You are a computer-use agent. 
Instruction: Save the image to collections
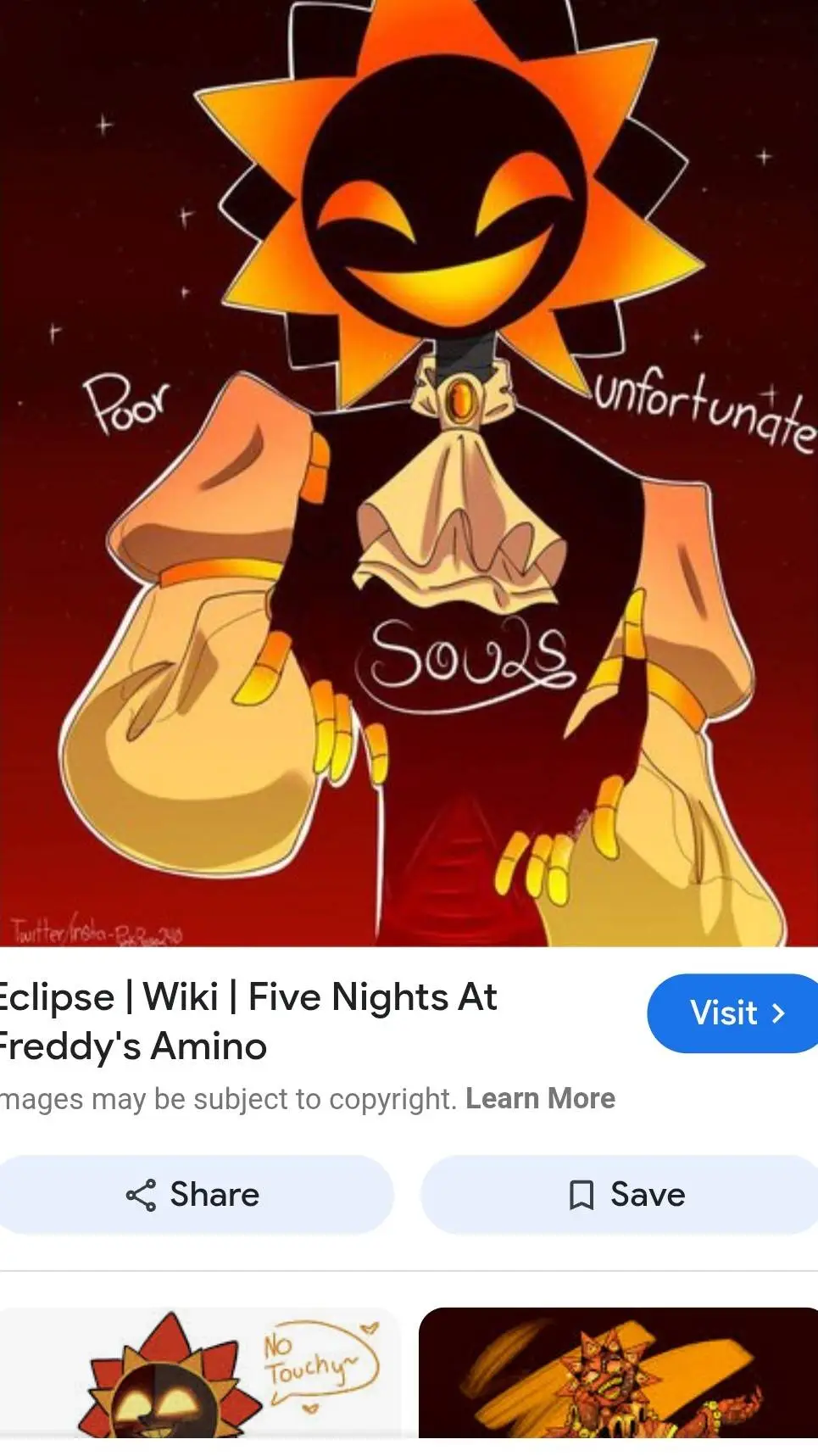tap(626, 1194)
